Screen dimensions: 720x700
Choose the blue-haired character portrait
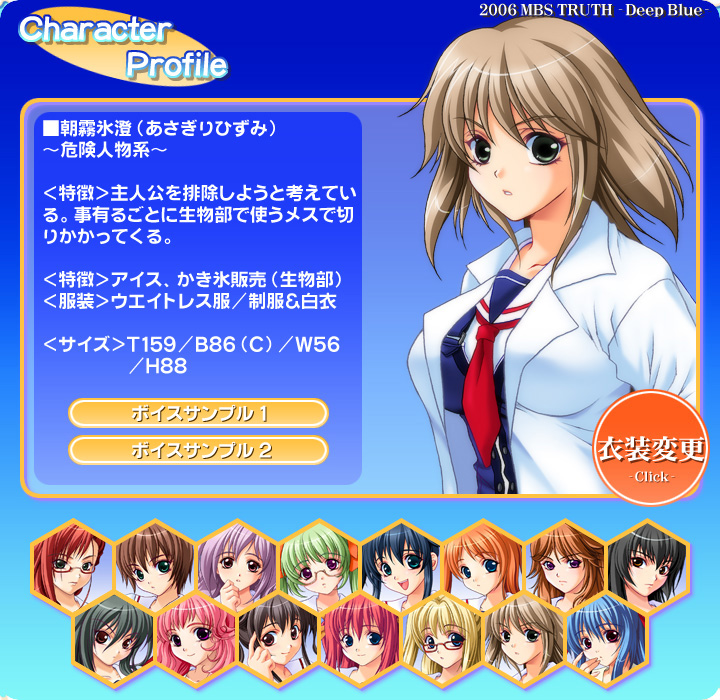[606, 637]
